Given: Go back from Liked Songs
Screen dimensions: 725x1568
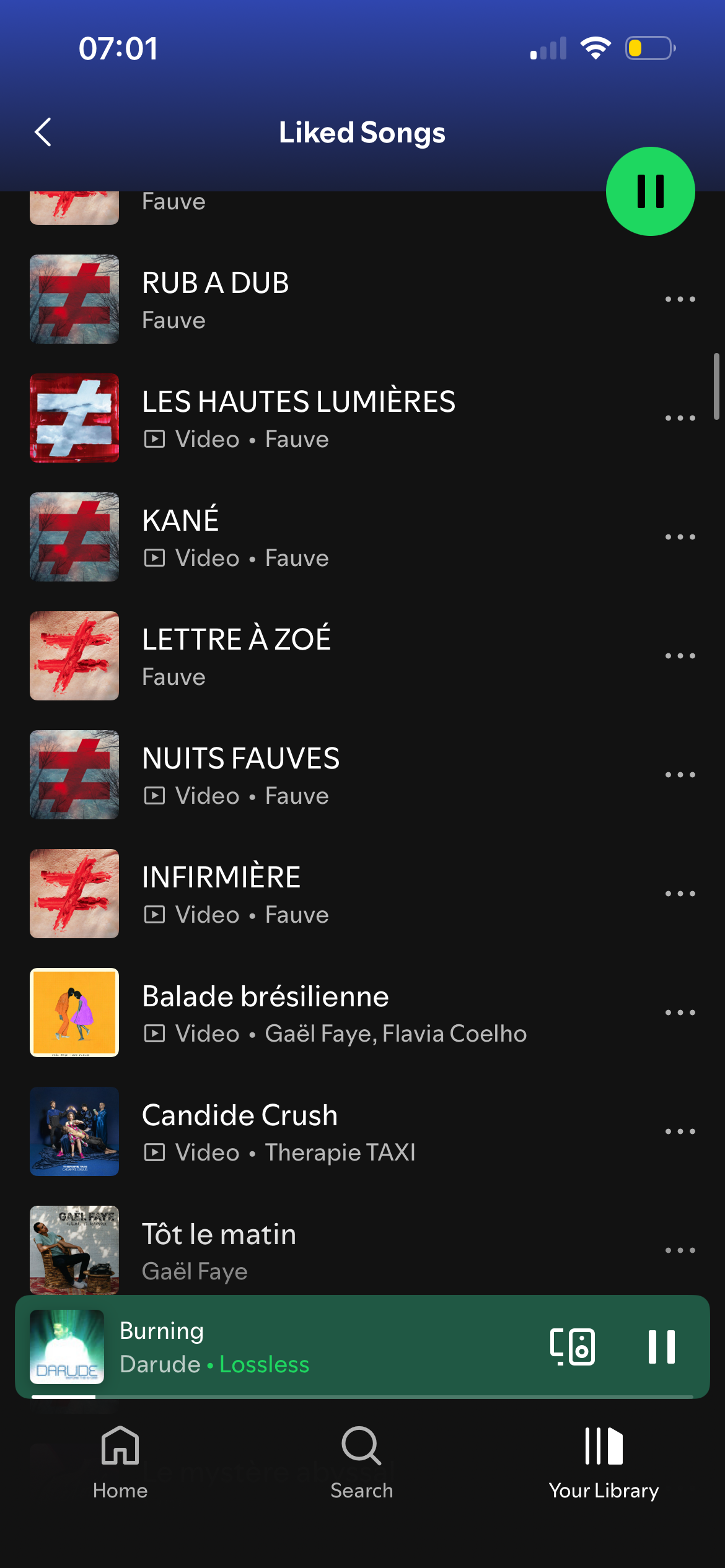Looking at the screenshot, I should tap(43, 133).
